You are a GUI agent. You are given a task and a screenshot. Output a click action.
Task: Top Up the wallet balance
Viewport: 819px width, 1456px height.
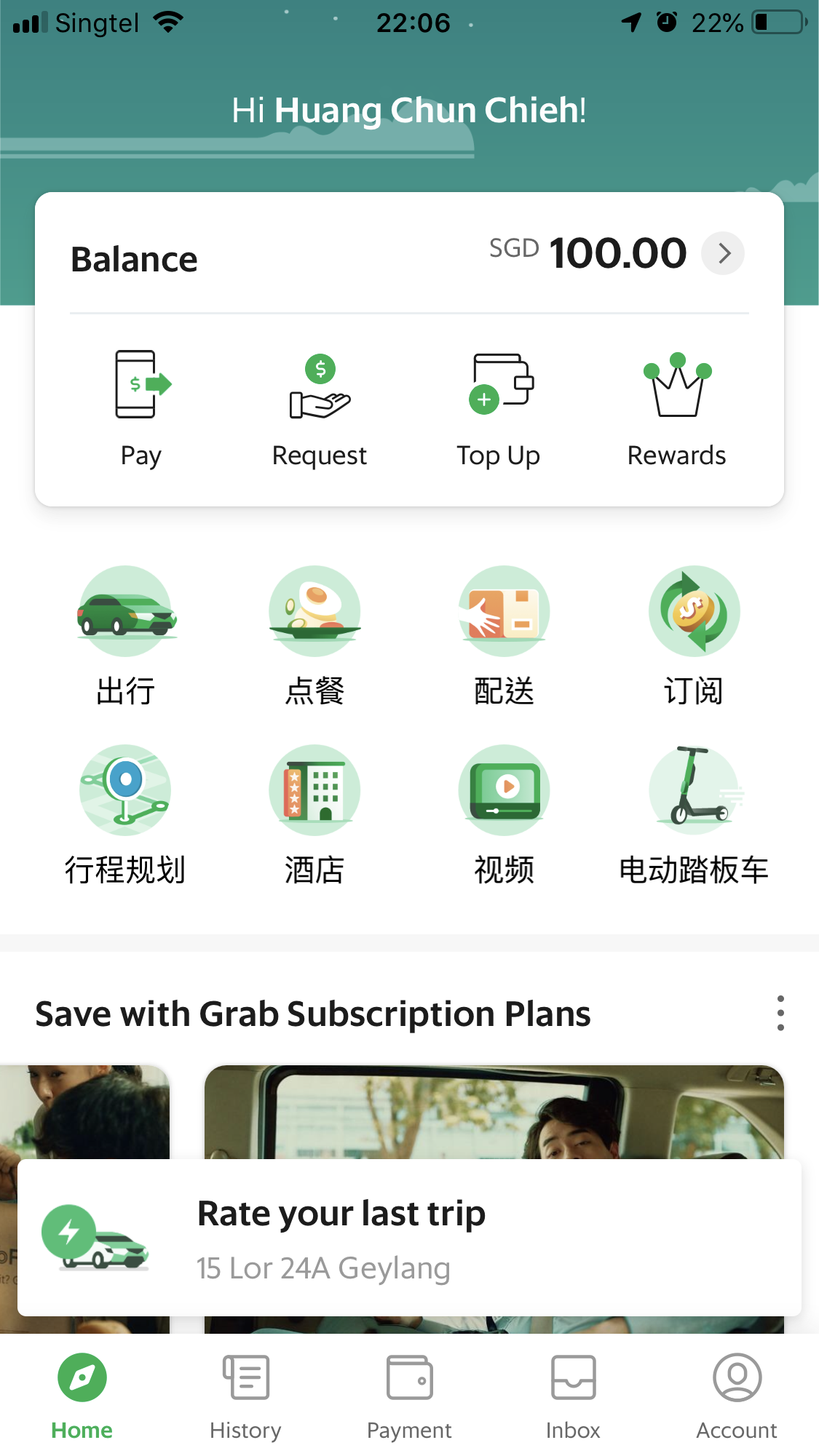499,407
